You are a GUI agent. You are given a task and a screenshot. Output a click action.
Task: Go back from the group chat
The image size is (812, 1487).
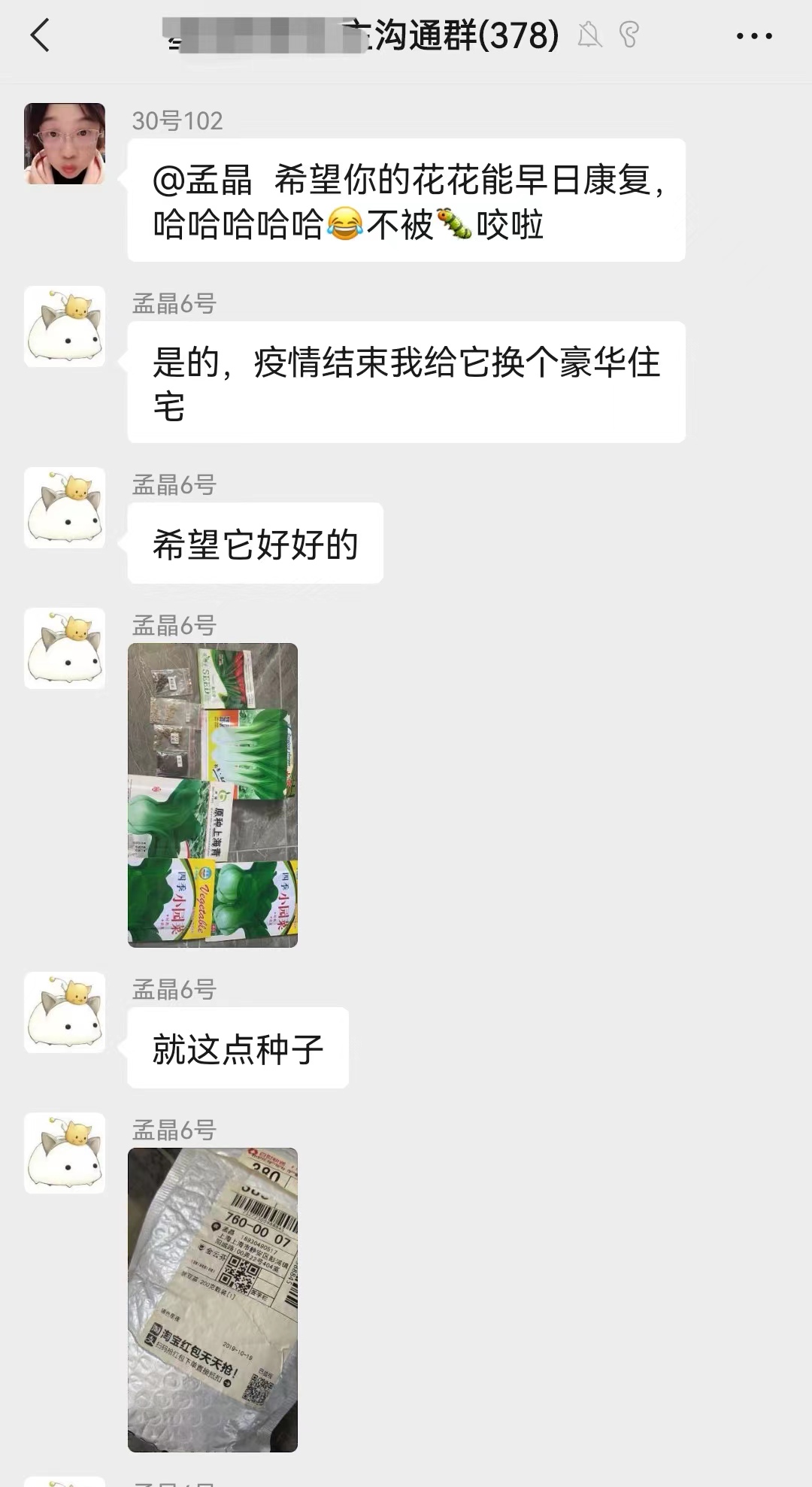click(41, 35)
